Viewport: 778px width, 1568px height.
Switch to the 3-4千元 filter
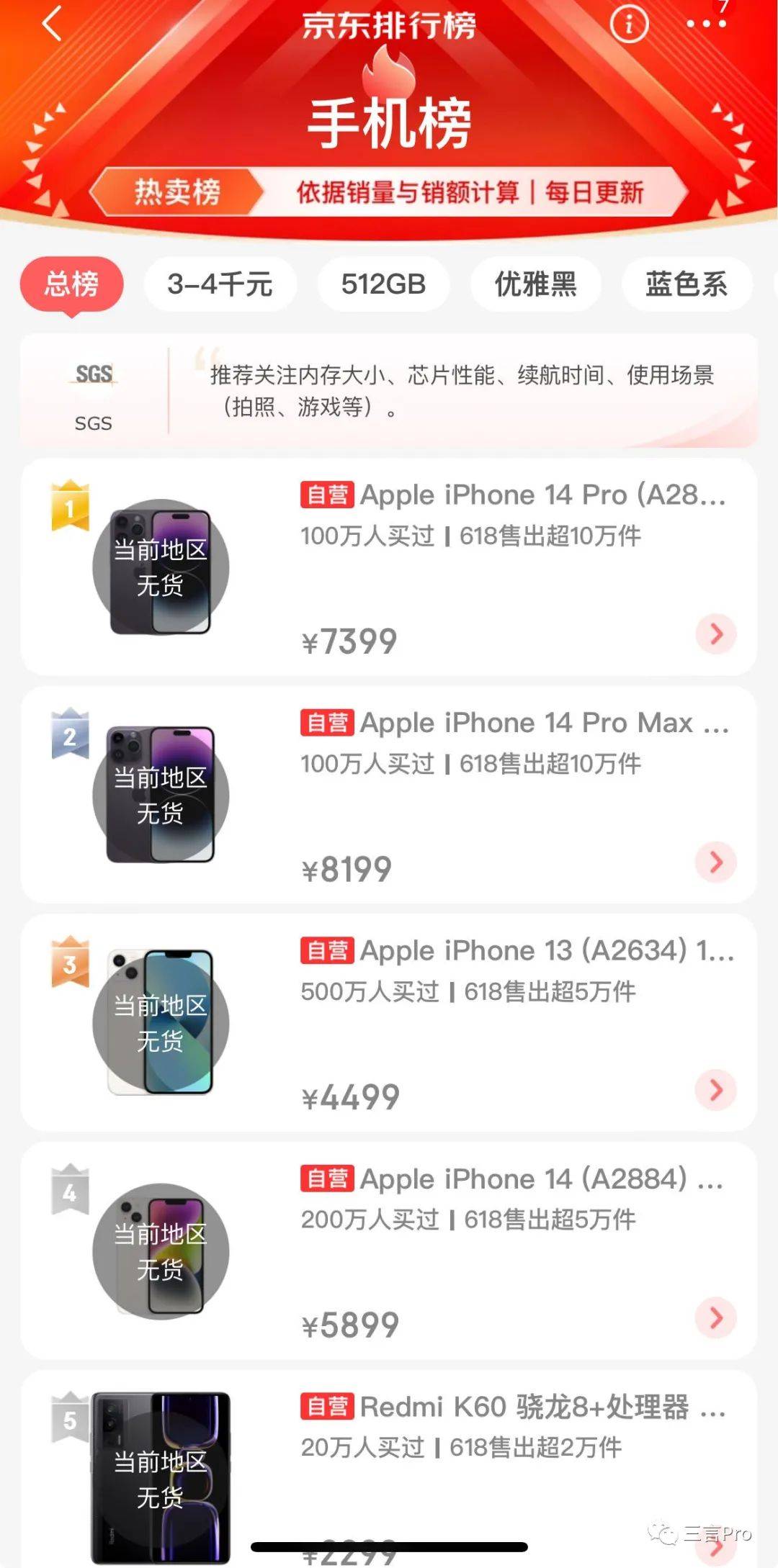click(x=220, y=284)
